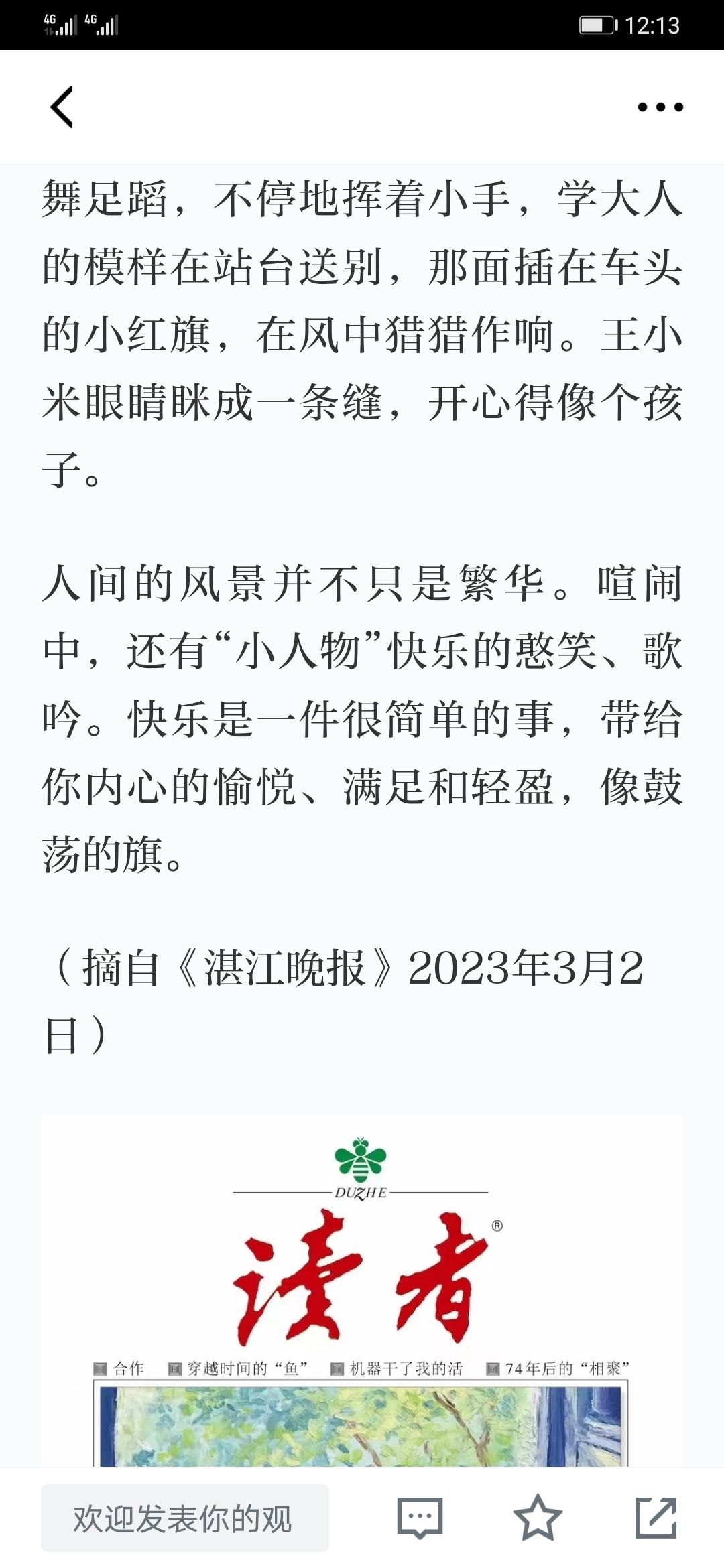Open the comments speech-bubble icon

click(x=420, y=1518)
